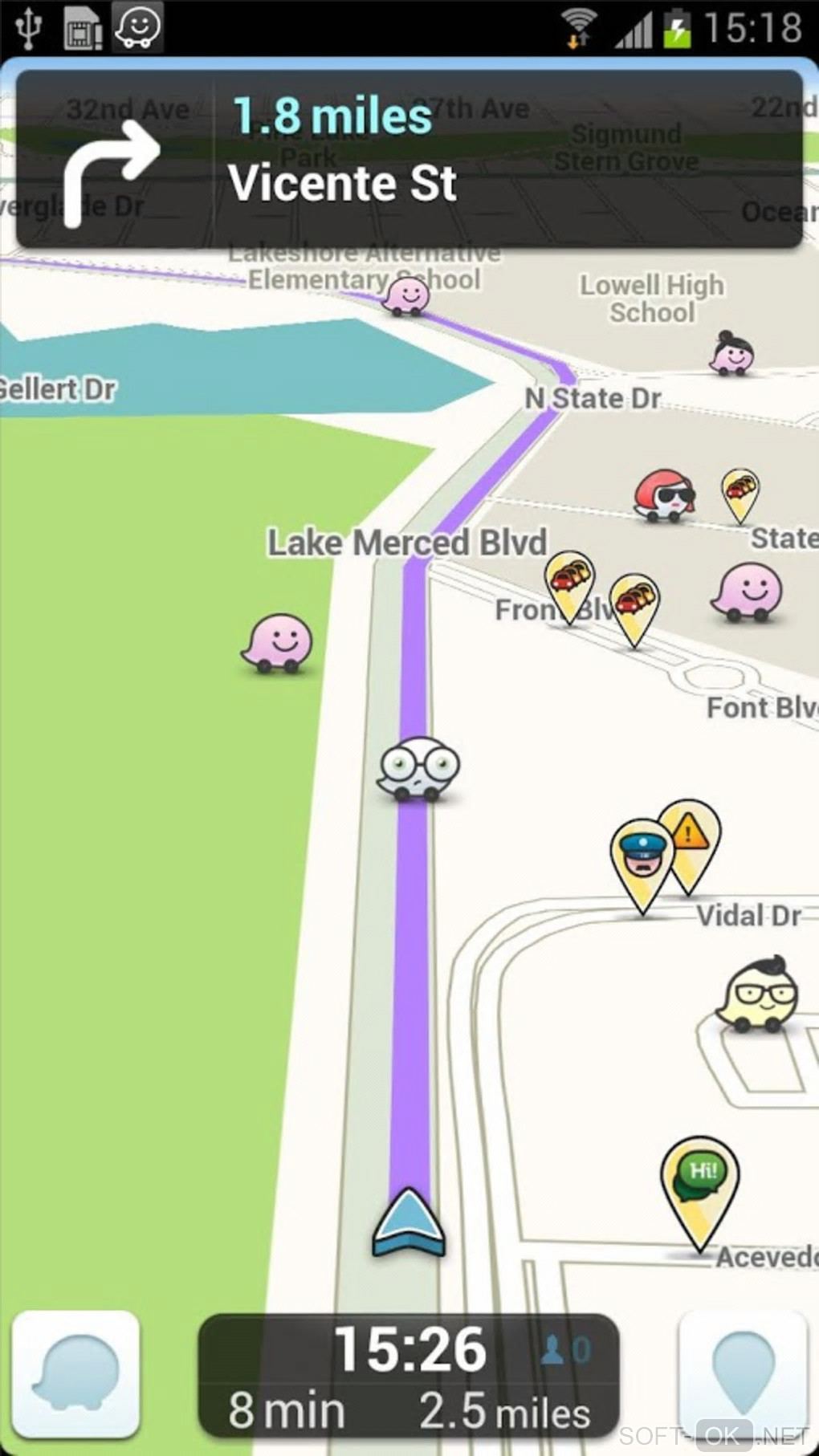The width and height of the screenshot is (819, 1456).
Task: Open the Waze main menu button
Action: pos(76,1373)
